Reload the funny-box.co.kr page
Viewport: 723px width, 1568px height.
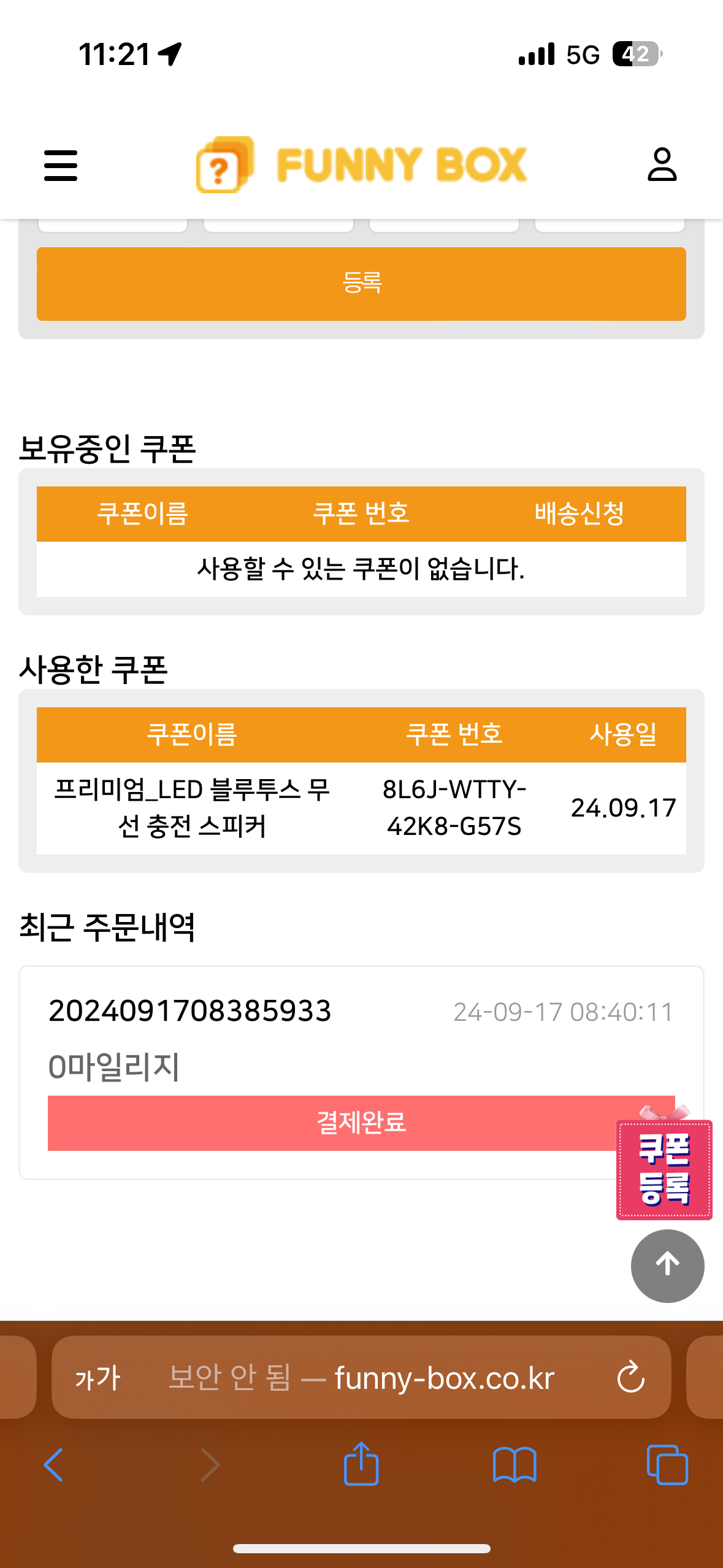click(630, 1378)
